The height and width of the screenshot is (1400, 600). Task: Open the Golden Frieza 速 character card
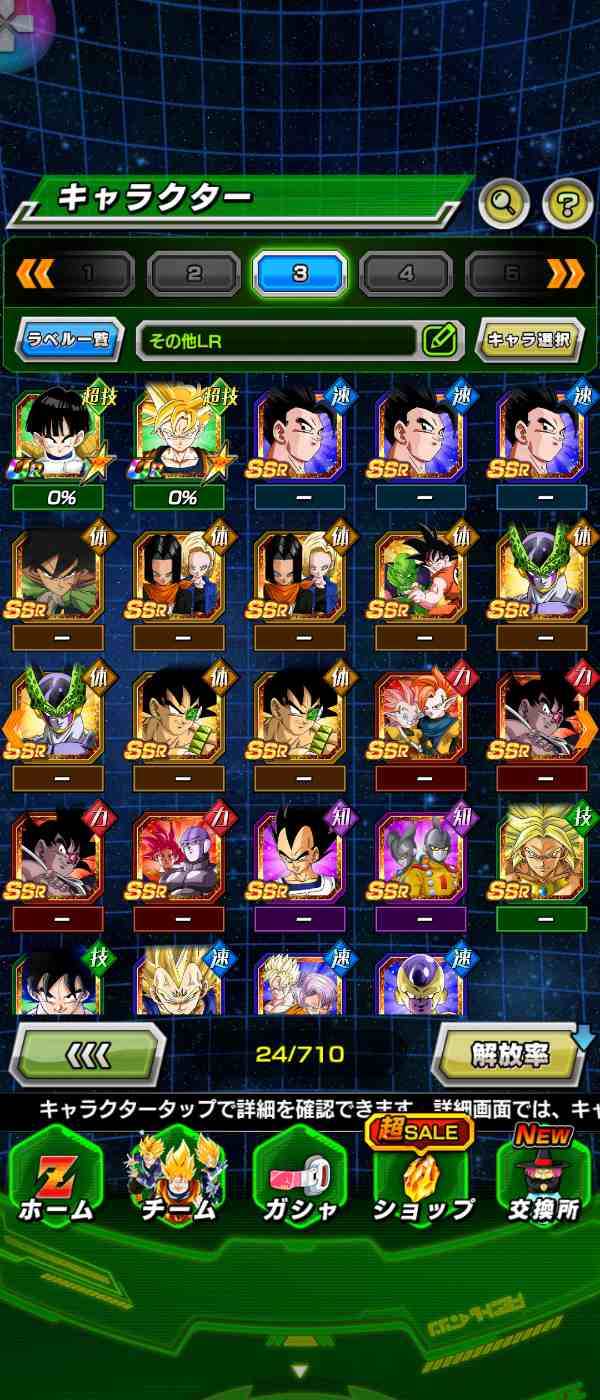[420, 985]
